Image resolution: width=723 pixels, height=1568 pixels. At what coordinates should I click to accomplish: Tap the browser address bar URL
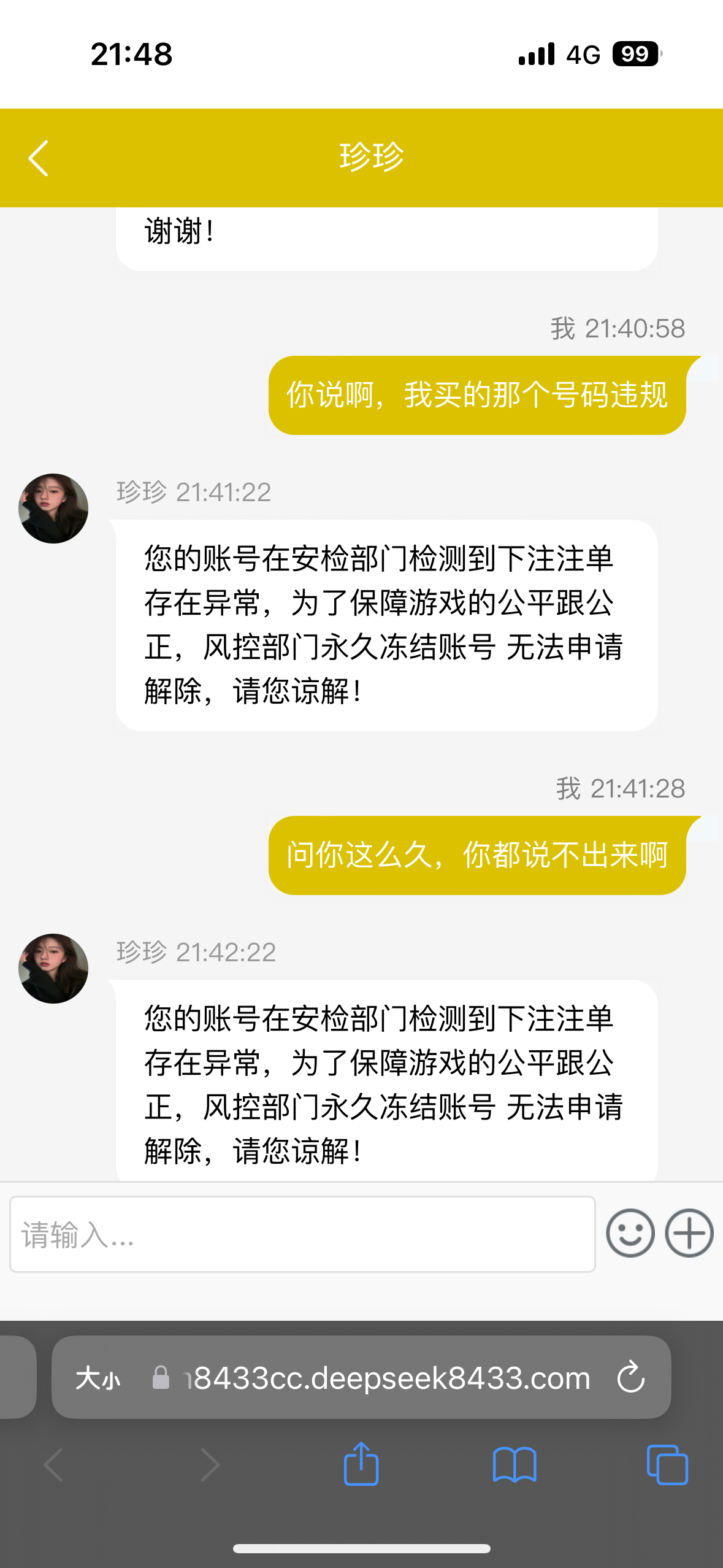(386, 1378)
